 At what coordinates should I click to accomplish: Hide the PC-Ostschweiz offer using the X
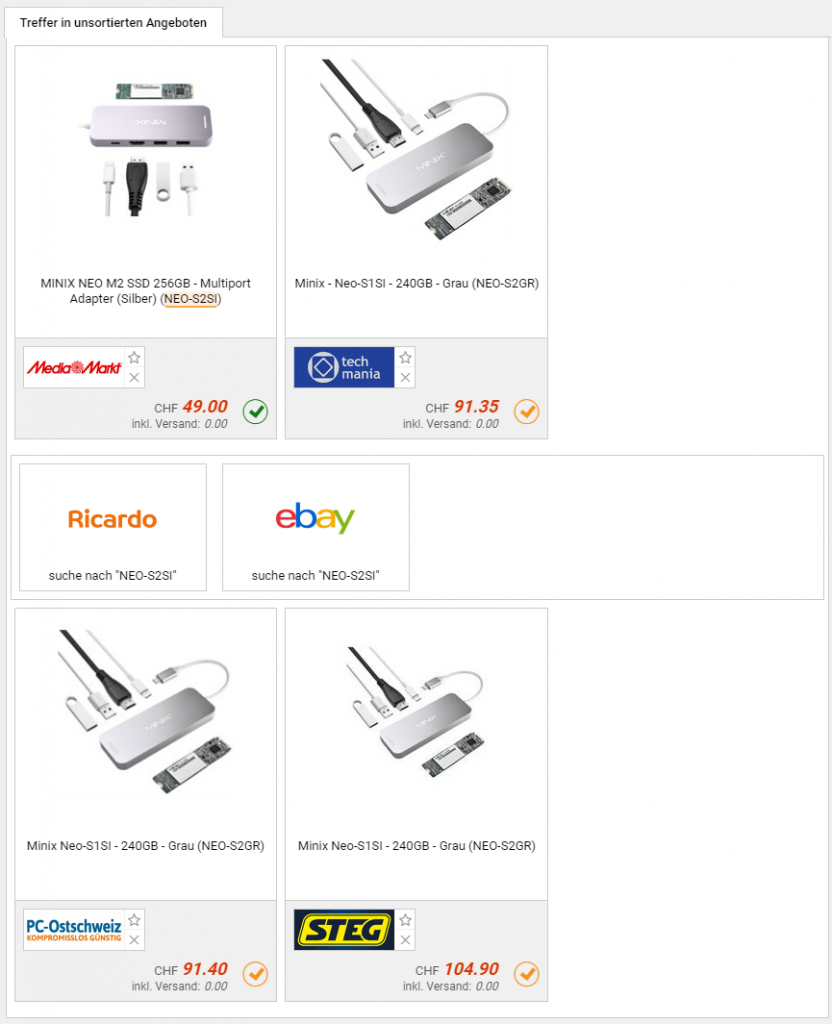click(135, 940)
